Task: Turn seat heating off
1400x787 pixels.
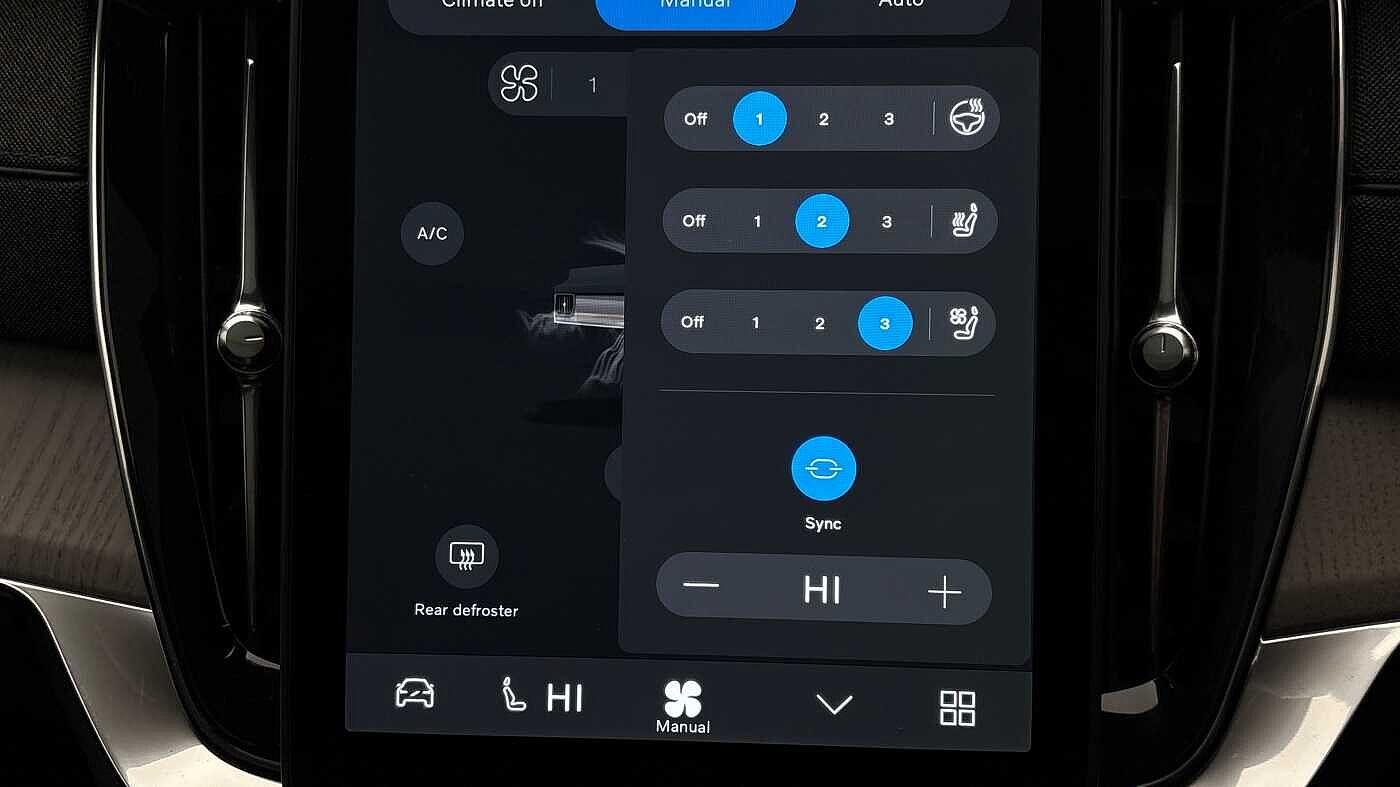Action: click(x=694, y=221)
